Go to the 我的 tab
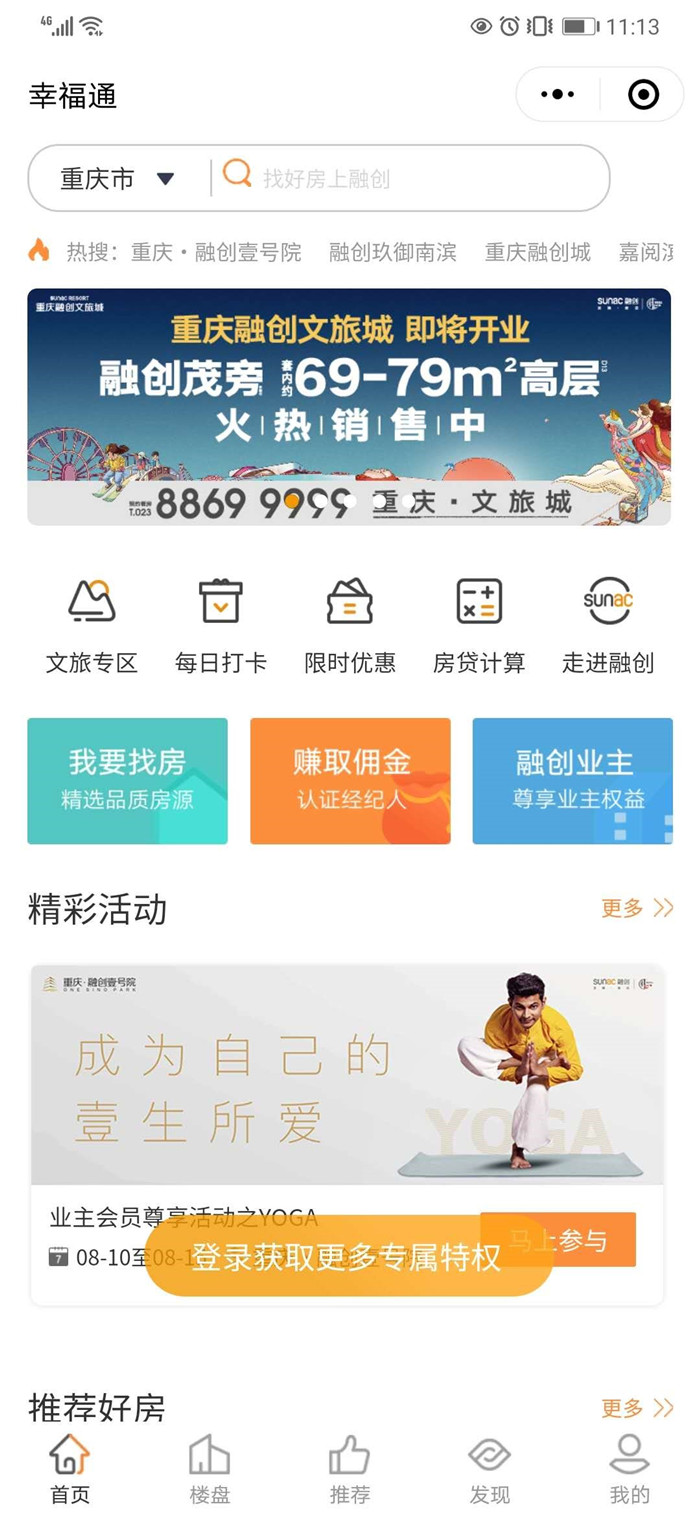The width and height of the screenshot is (700, 1516). (629, 1469)
